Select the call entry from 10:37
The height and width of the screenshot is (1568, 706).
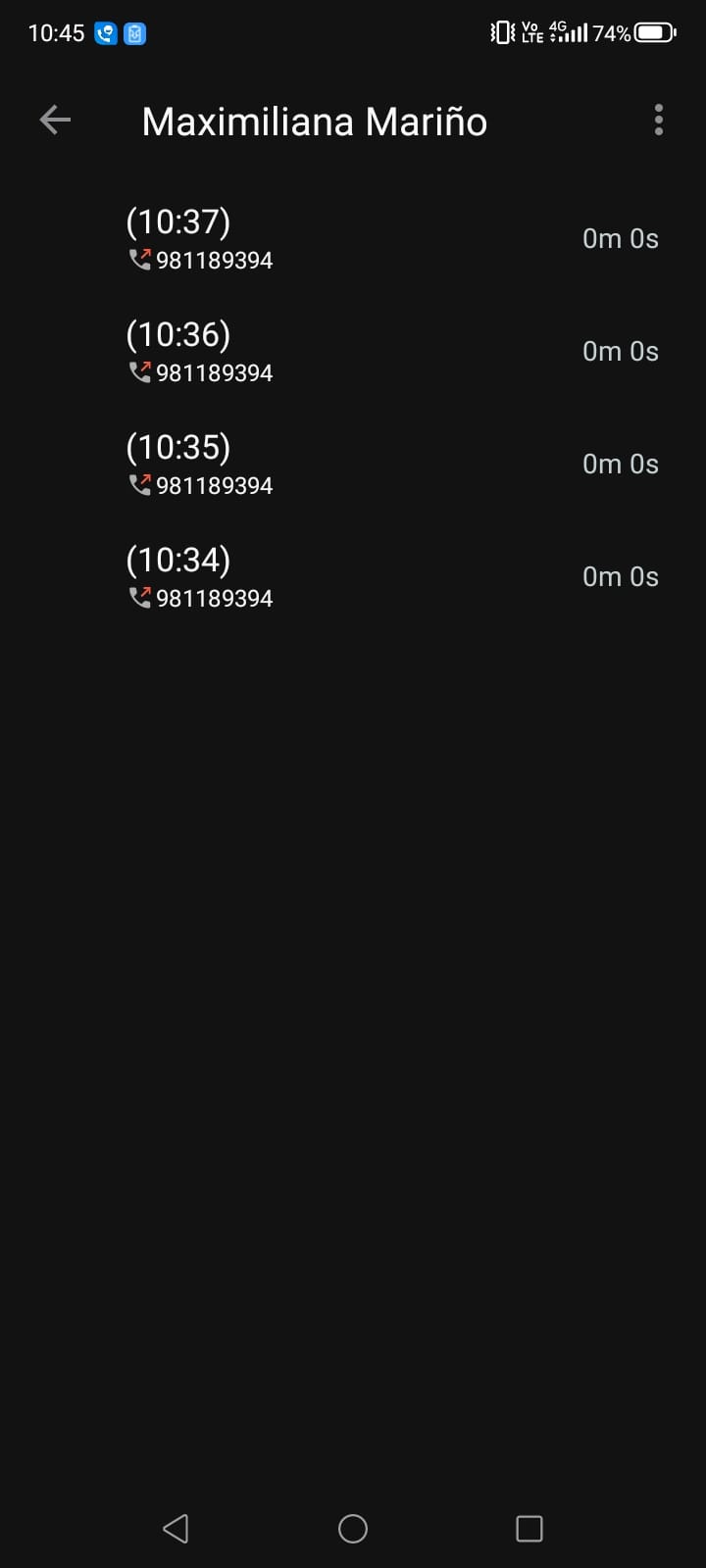pos(353,238)
